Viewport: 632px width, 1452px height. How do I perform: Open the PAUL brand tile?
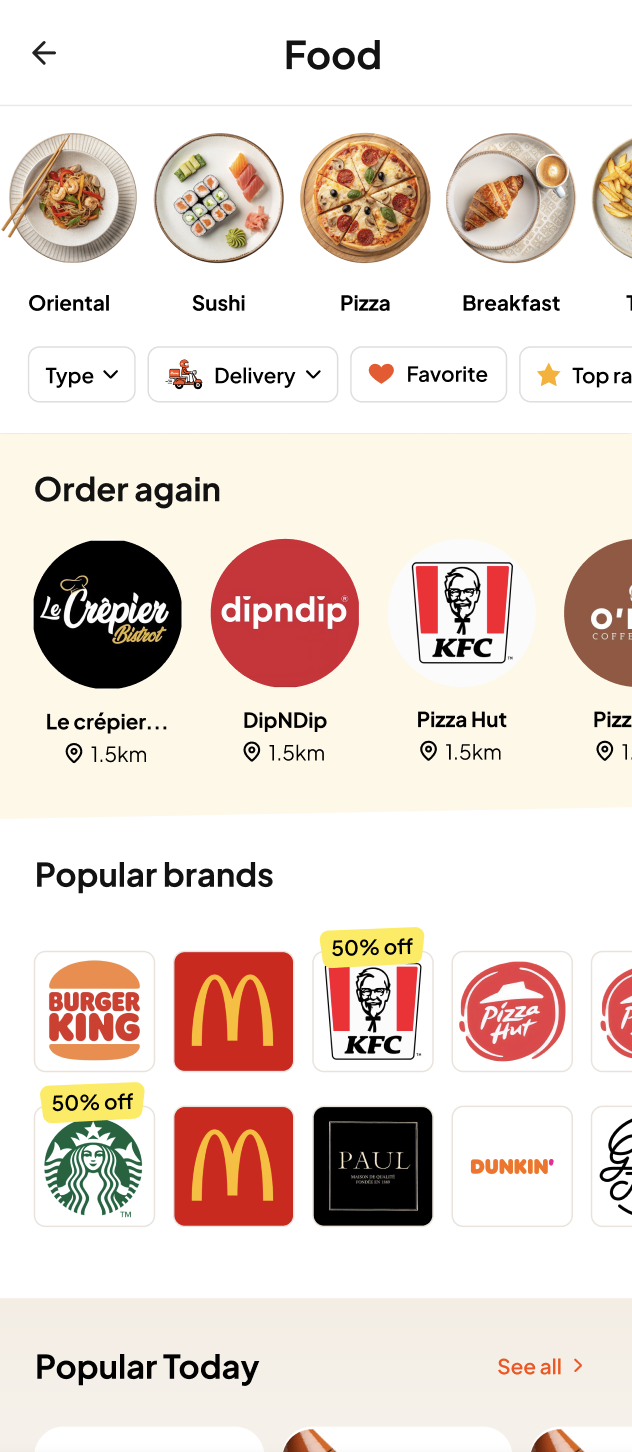pos(373,1166)
